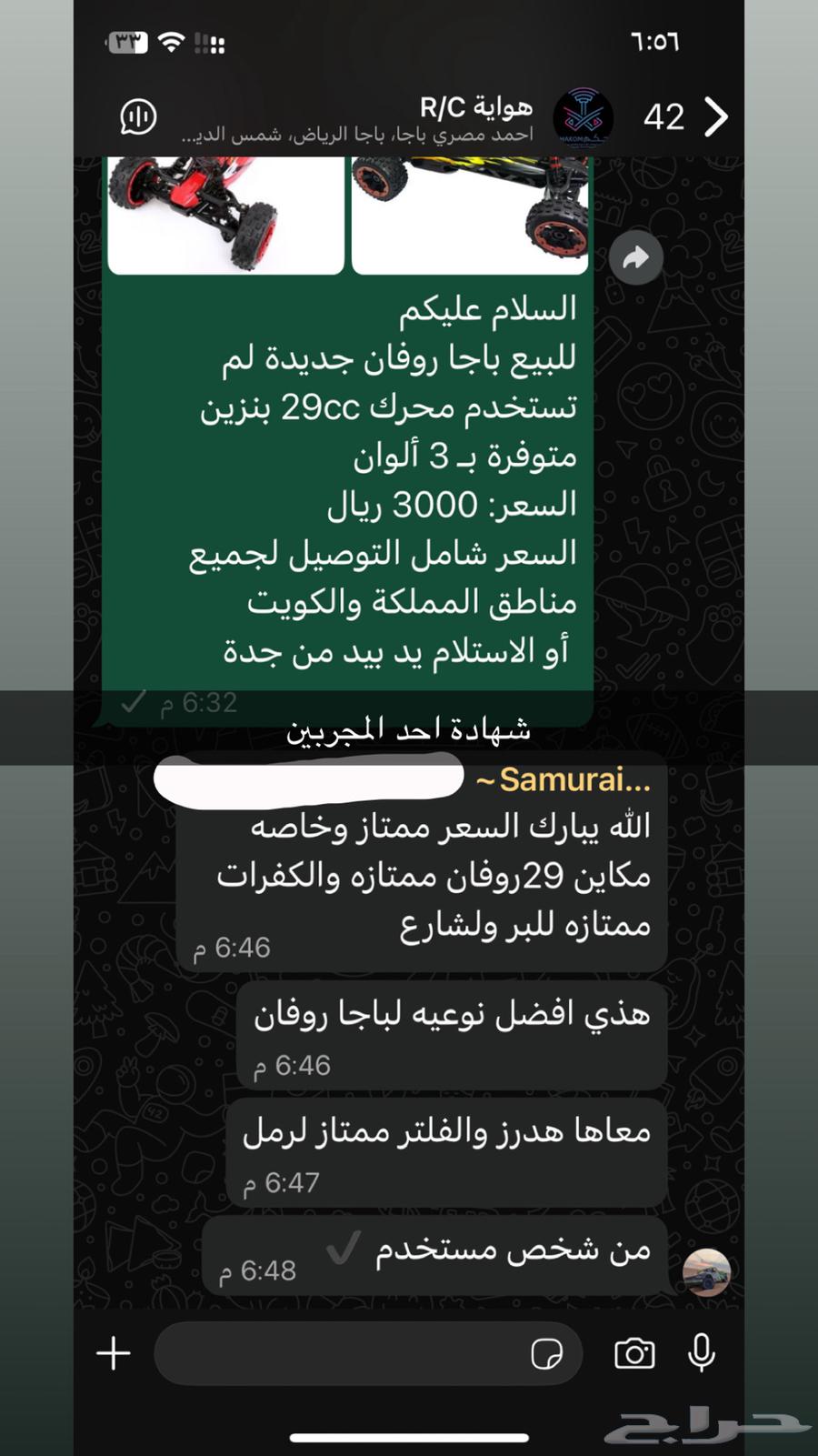818x1456 pixels.
Task: Tap the forward arrow on the sale message
Action: point(636,257)
